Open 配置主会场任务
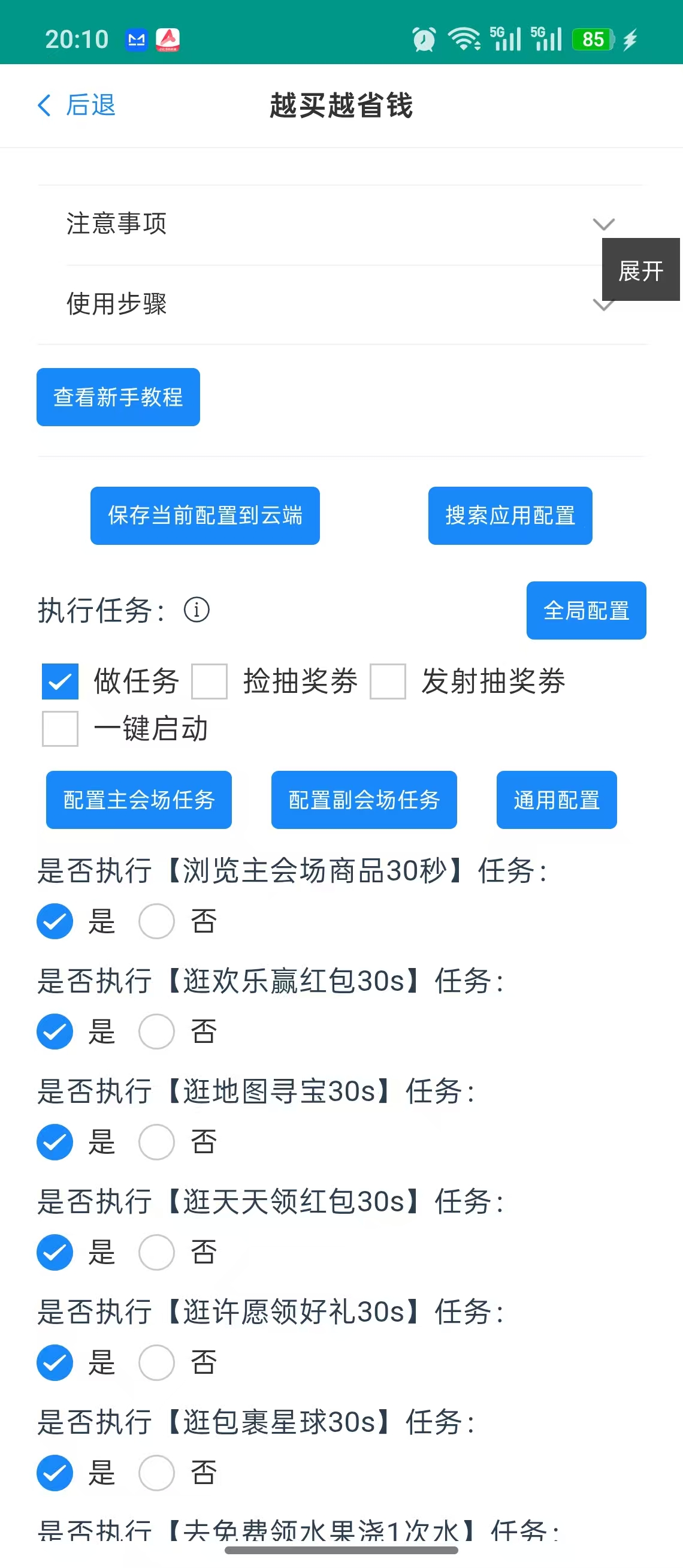 (x=138, y=800)
